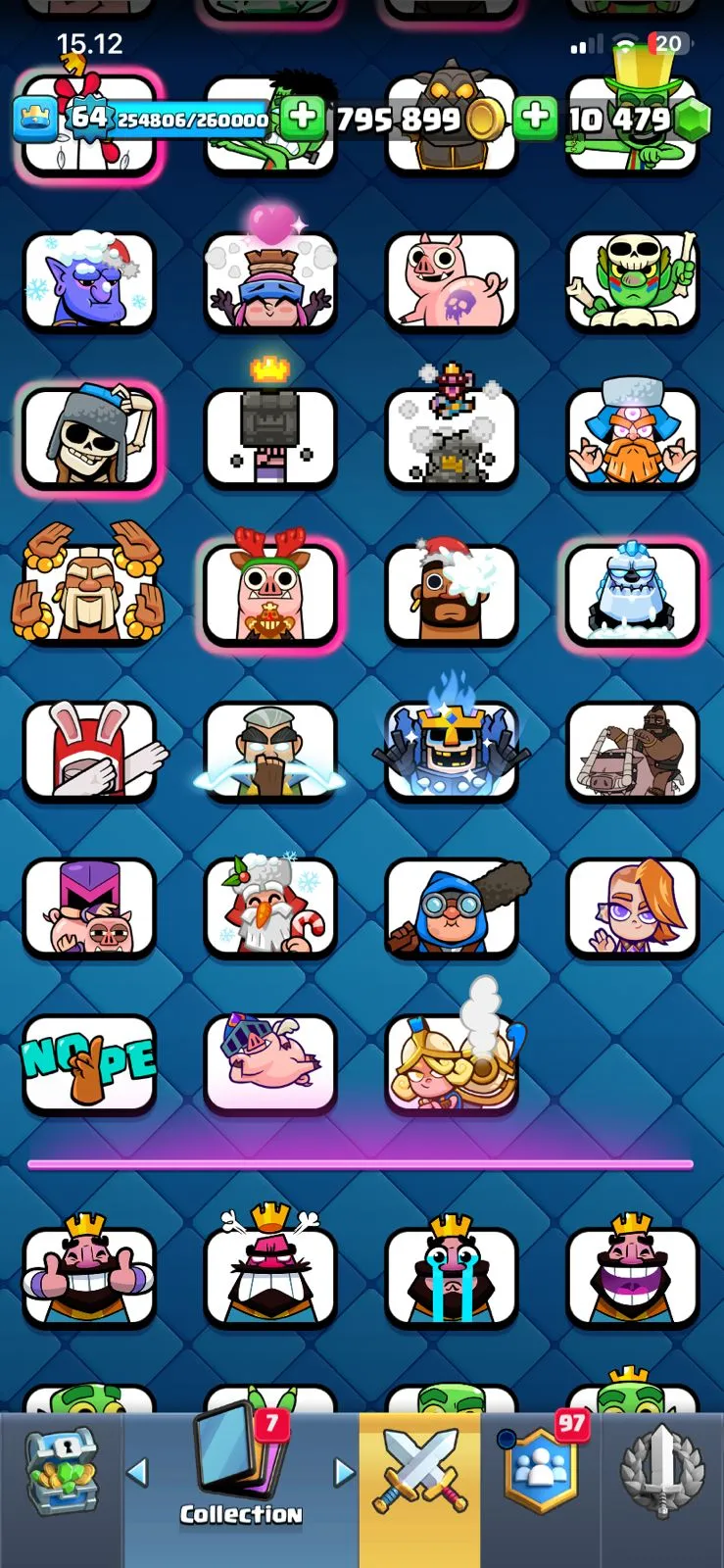Choose the Hog Rider riding emote
The height and width of the screenshot is (1568, 724).
point(633,751)
